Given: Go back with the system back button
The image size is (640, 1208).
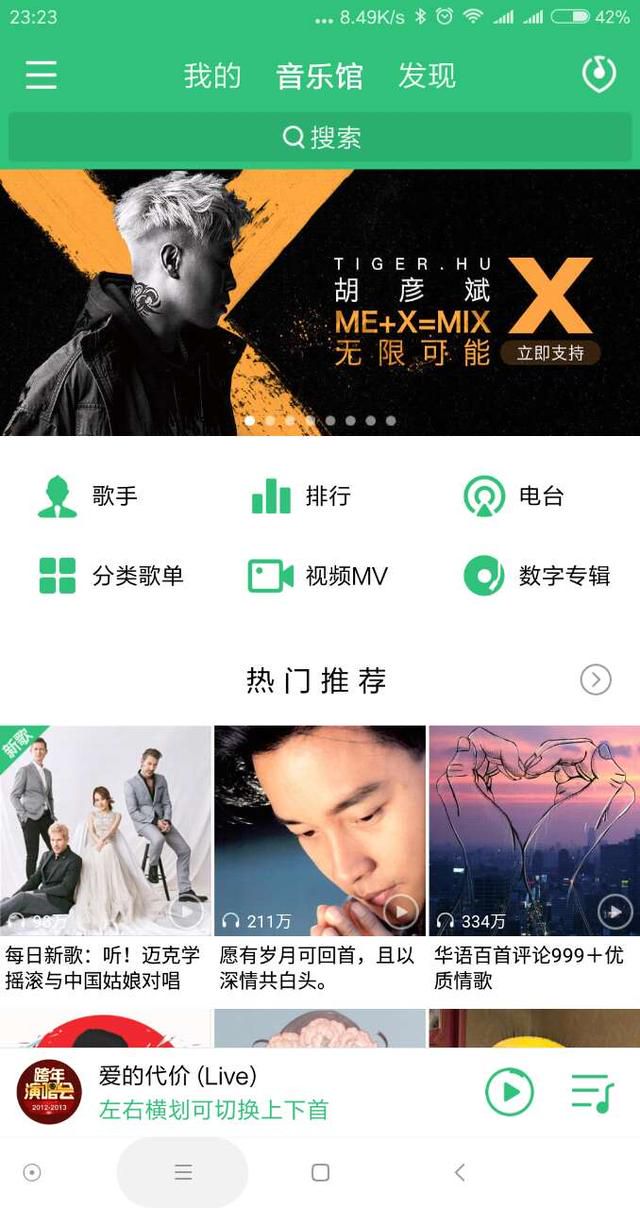Looking at the screenshot, I should click(x=459, y=1172).
